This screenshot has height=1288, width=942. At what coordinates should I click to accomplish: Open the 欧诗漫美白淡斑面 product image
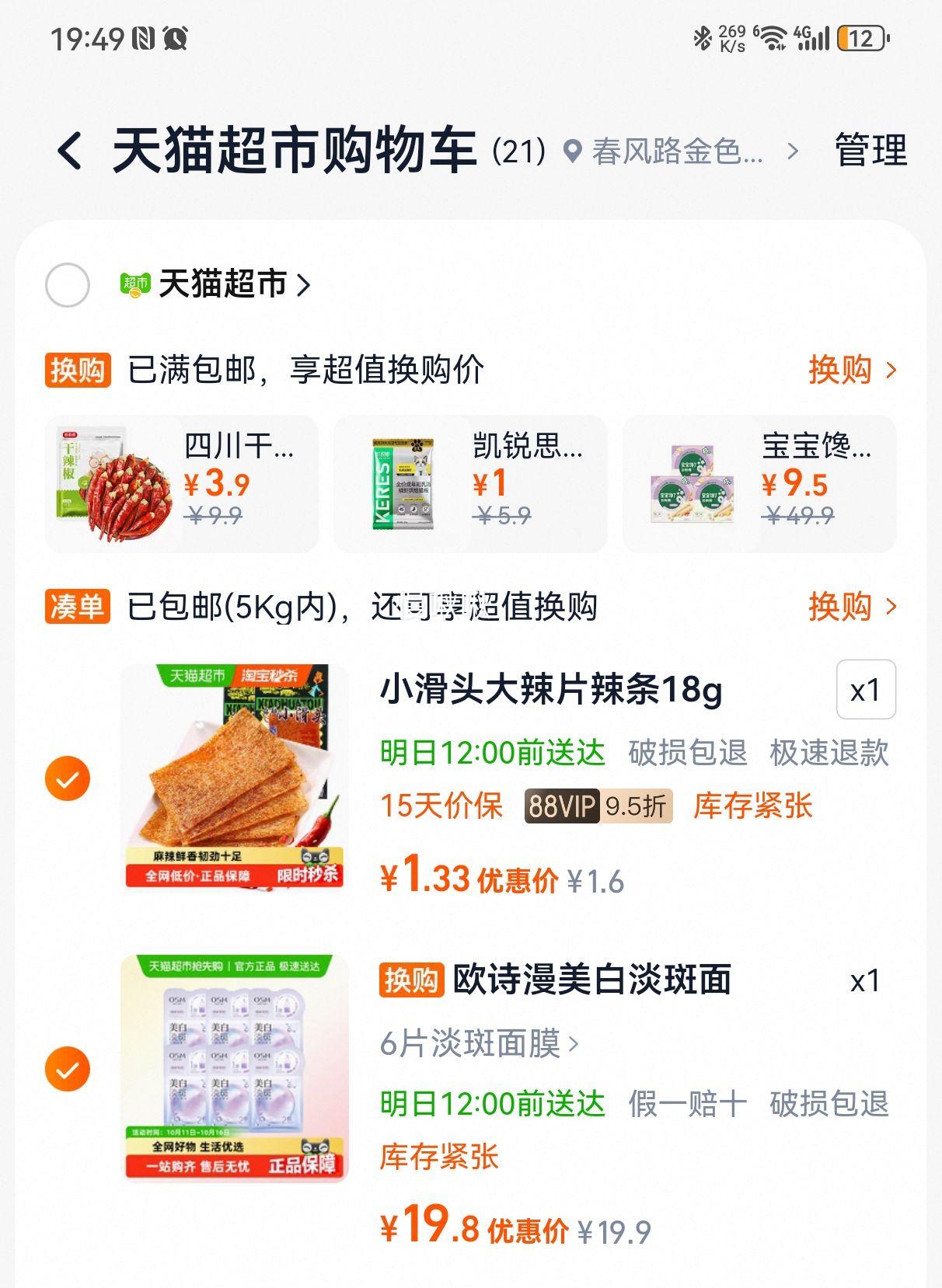[x=235, y=1068]
